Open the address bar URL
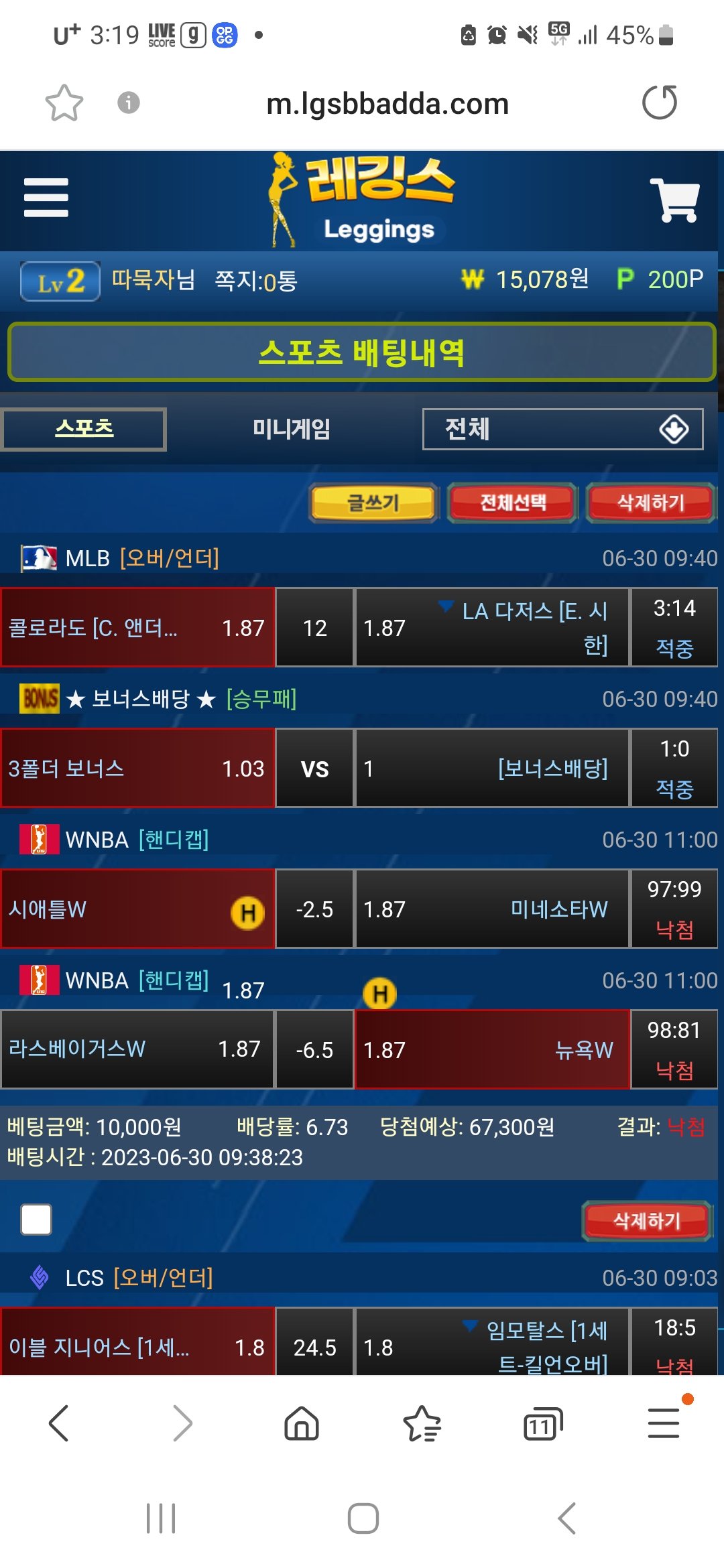Viewport: 724px width, 1568px height. click(x=387, y=104)
